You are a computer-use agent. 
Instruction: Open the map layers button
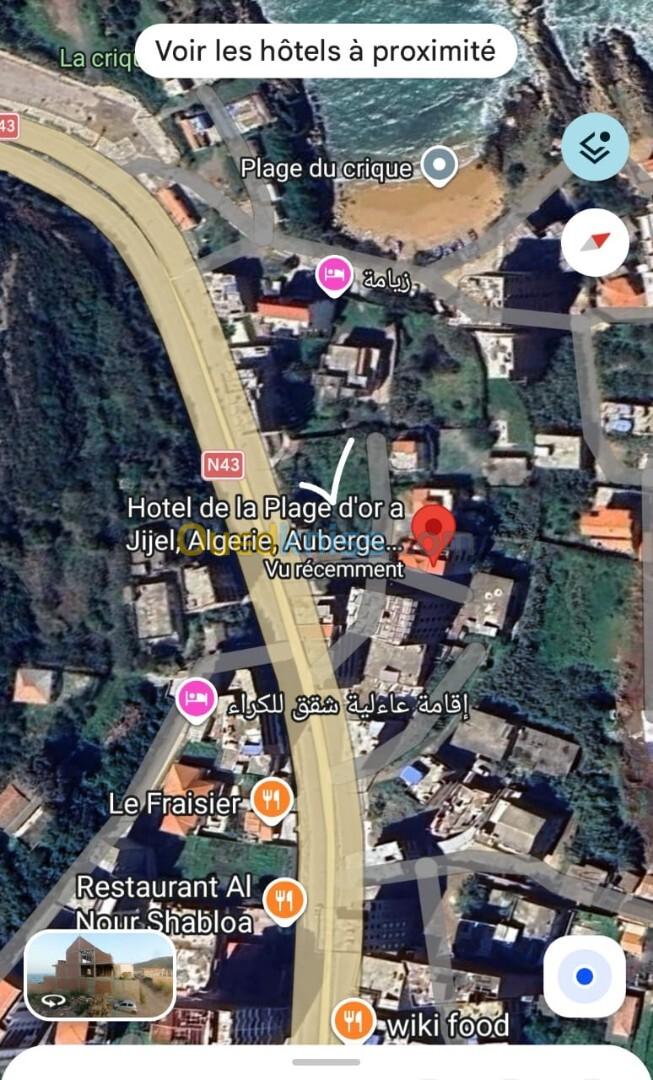[595, 147]
